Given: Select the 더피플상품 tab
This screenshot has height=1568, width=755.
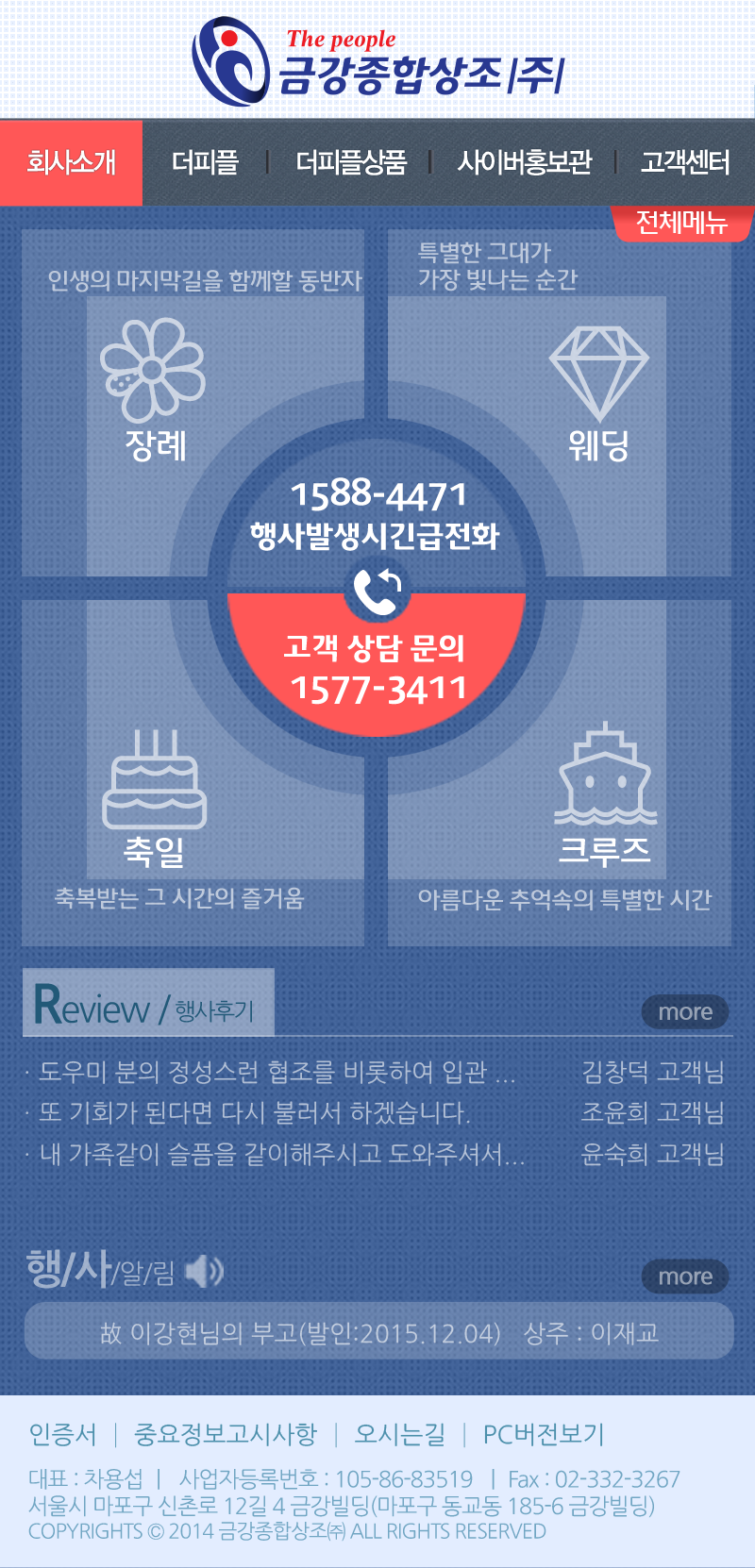Looking at the screenshot, I should pos(350,162).
